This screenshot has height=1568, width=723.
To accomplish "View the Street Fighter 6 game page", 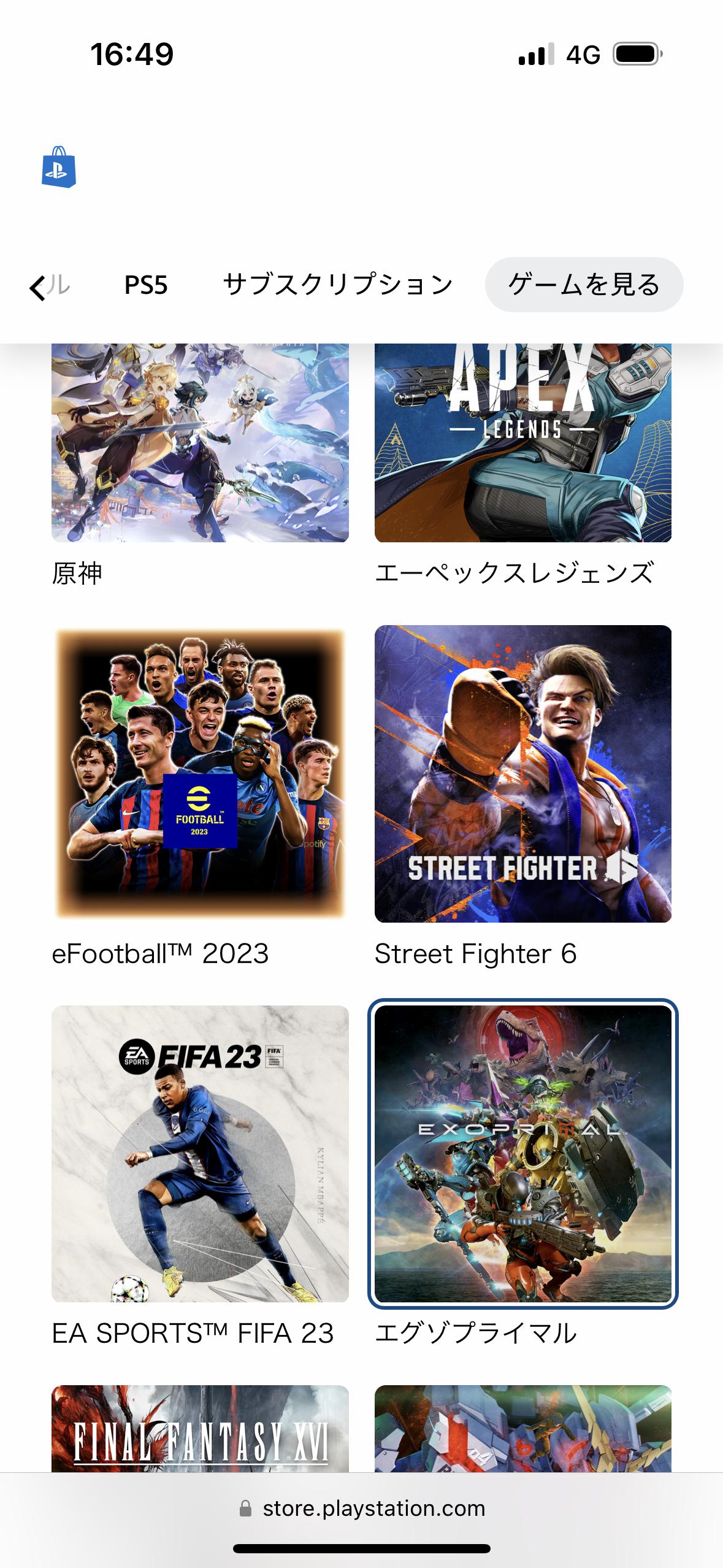I will pos(522,773).
